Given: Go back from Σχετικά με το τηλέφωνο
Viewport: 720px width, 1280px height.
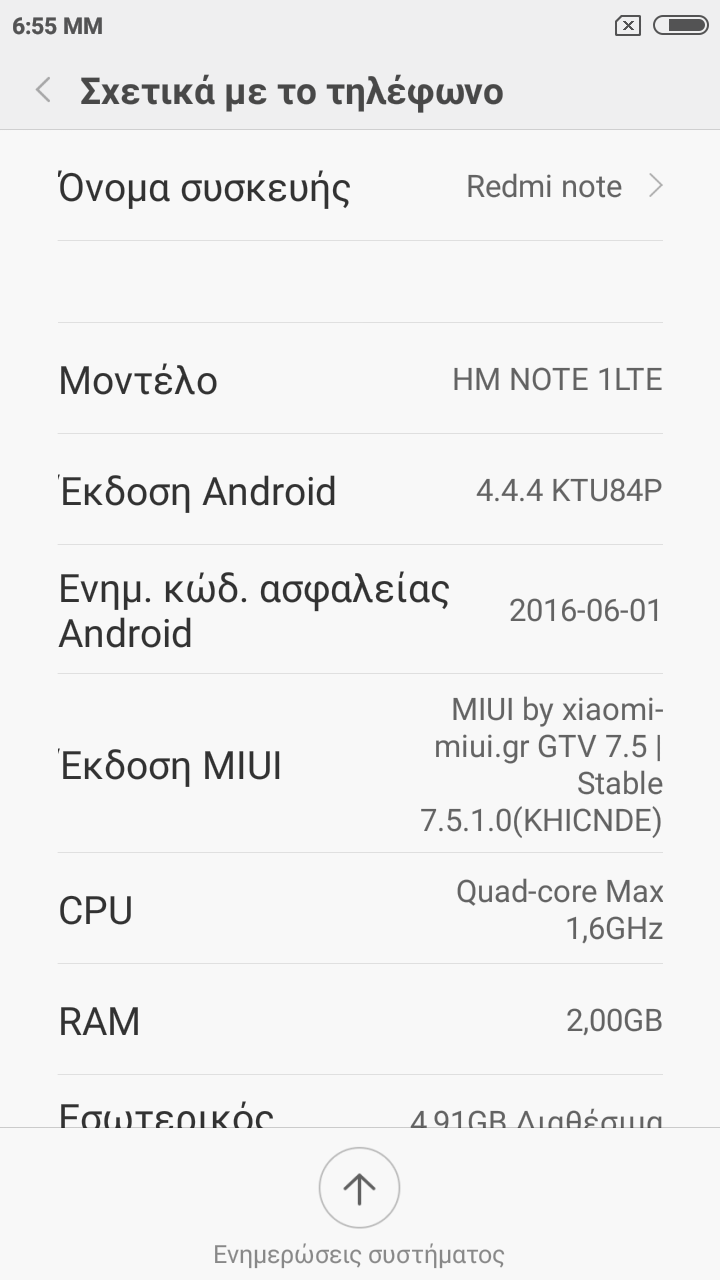Looking at the screenshot, I should [43, 91].
